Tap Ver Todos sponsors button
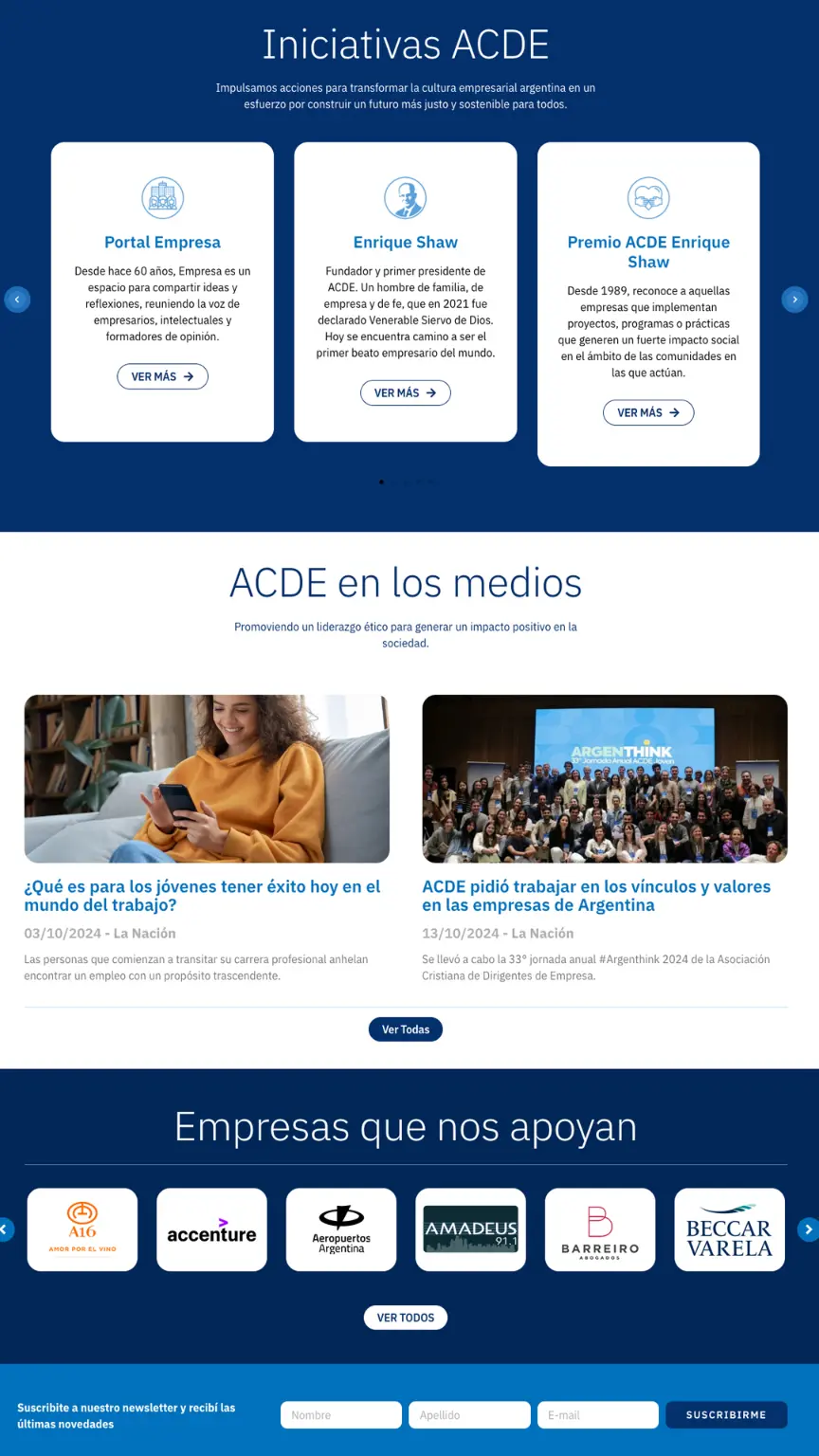 coord(406,1318)
